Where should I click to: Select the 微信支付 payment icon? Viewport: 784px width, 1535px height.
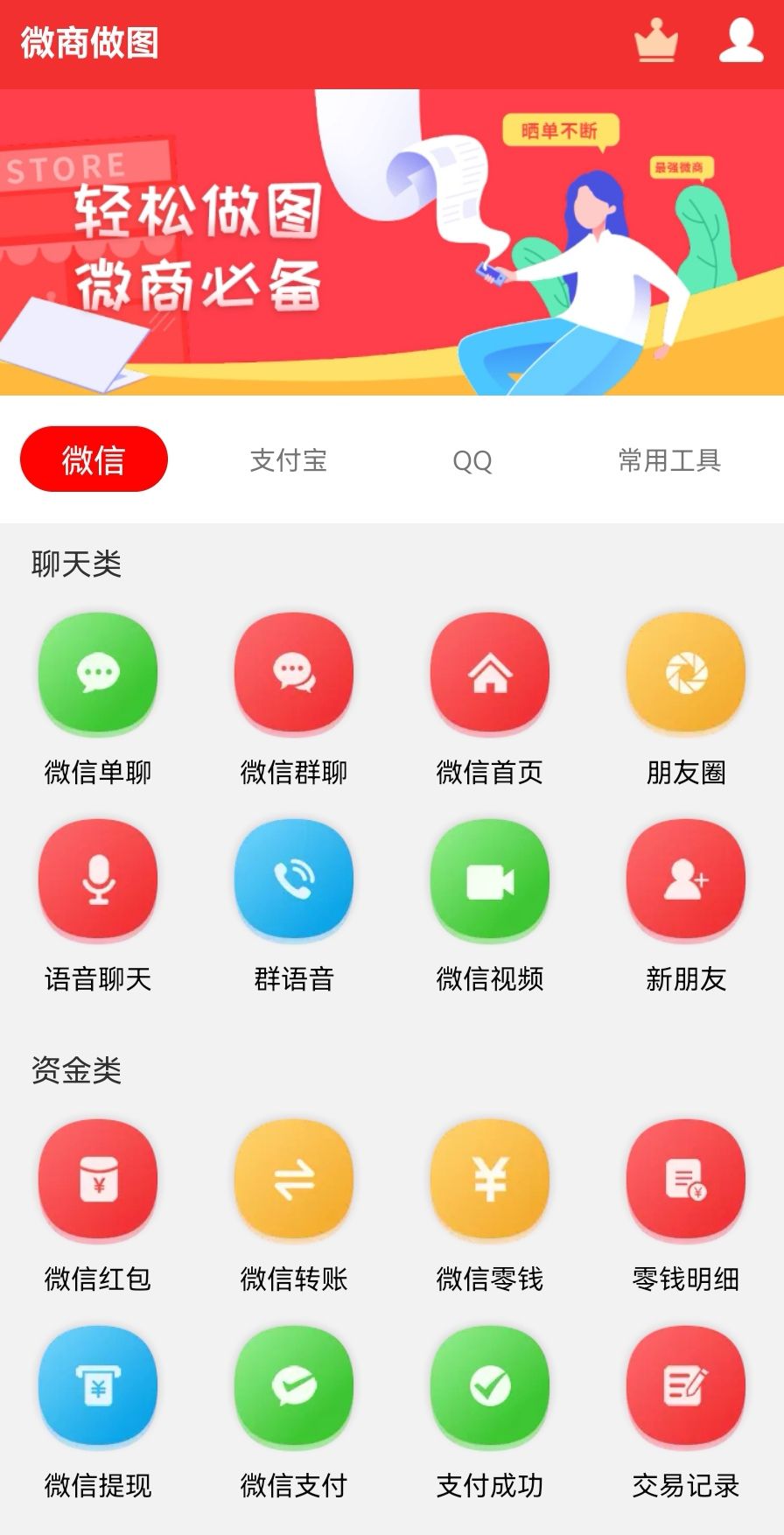[x=294, y=1388]
